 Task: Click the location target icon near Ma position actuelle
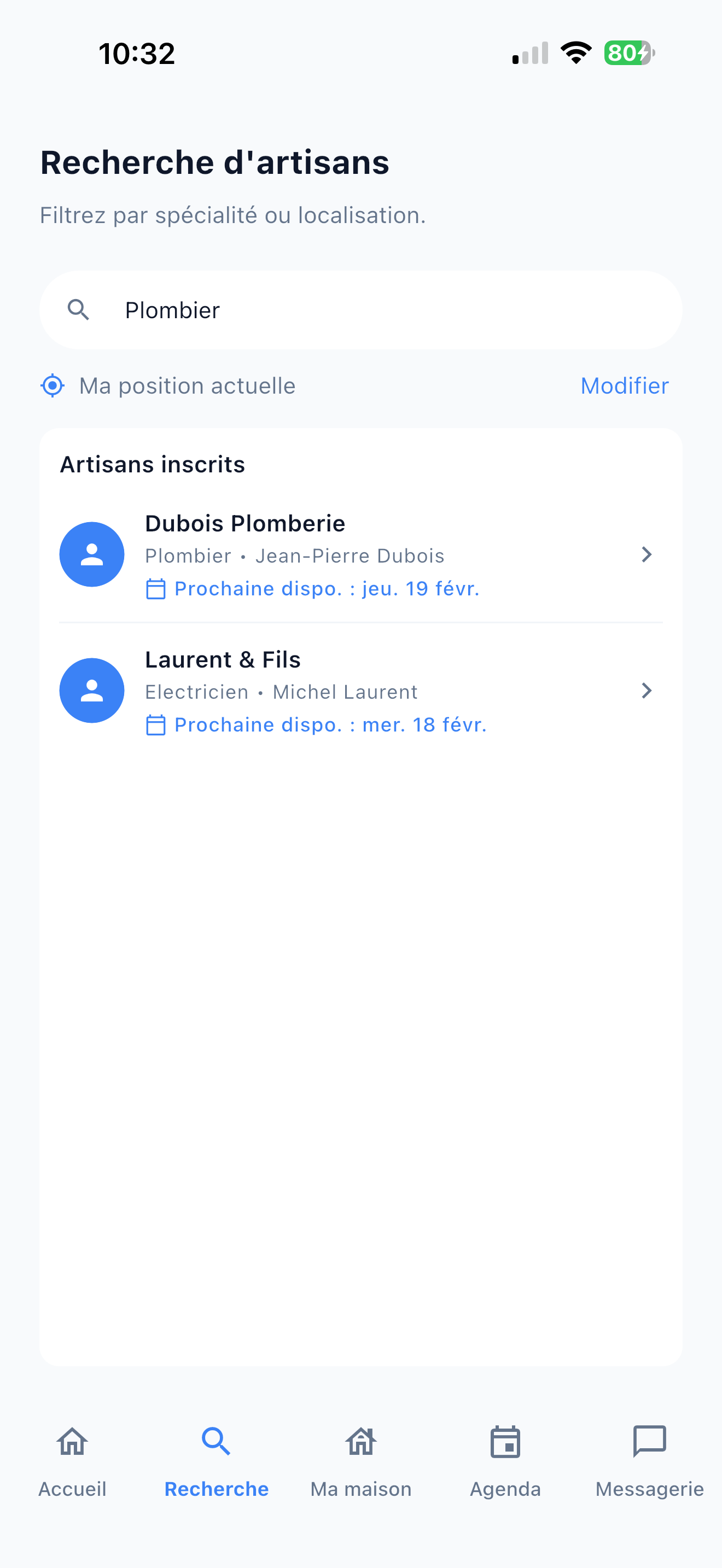click(53, 385)
